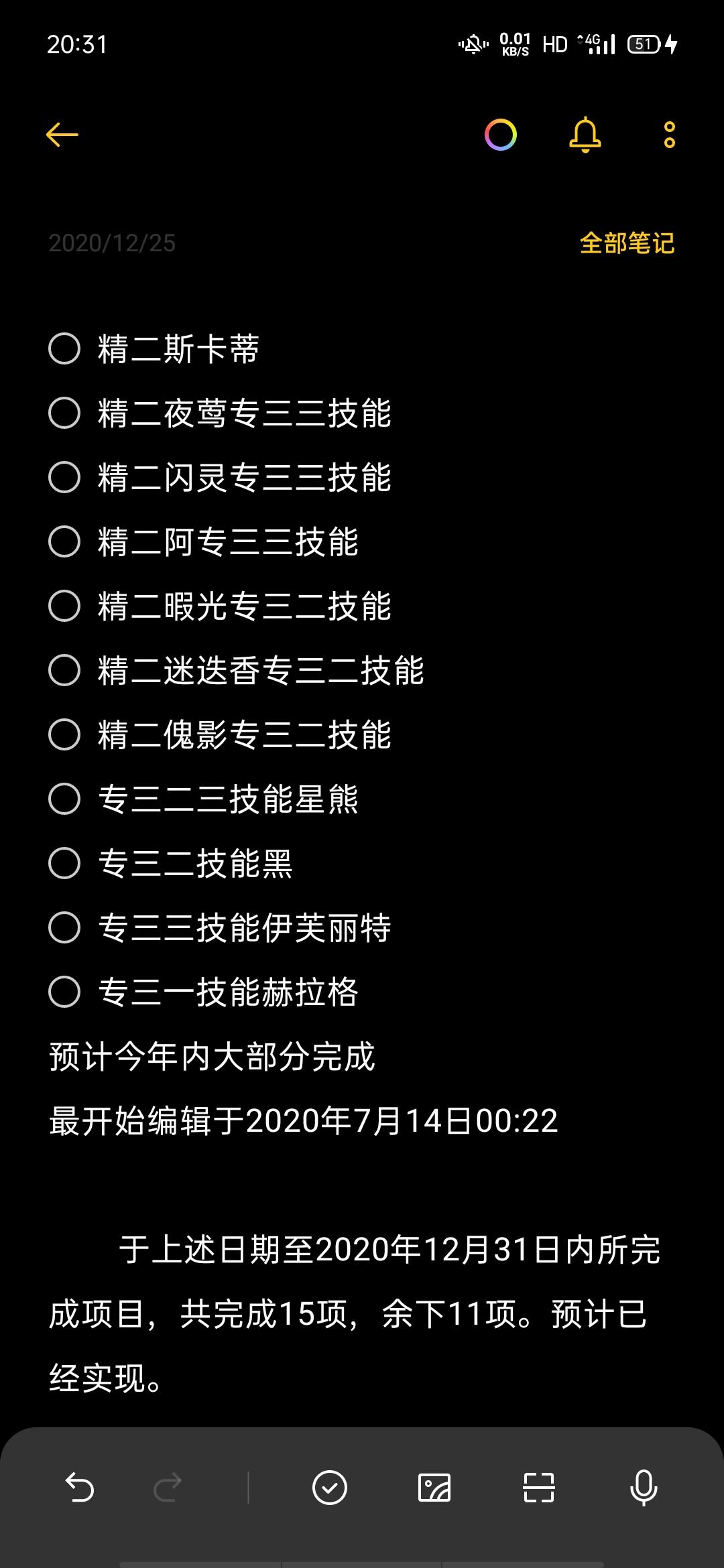
Task: Check off 专三一技能赫拉格
Action: pyautogui.click(x=64, y=992)
